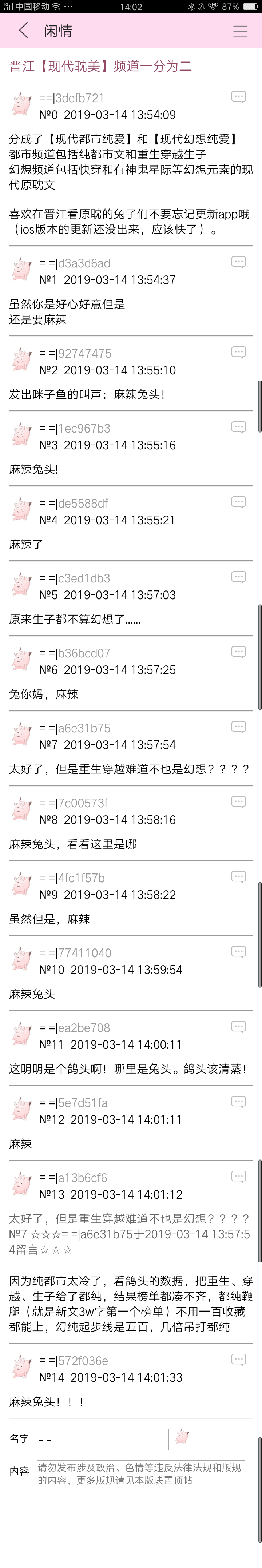The image size is (262, 1568).
Task: Quote post №7 with its comment icon
Action: (x=238, y=727)
